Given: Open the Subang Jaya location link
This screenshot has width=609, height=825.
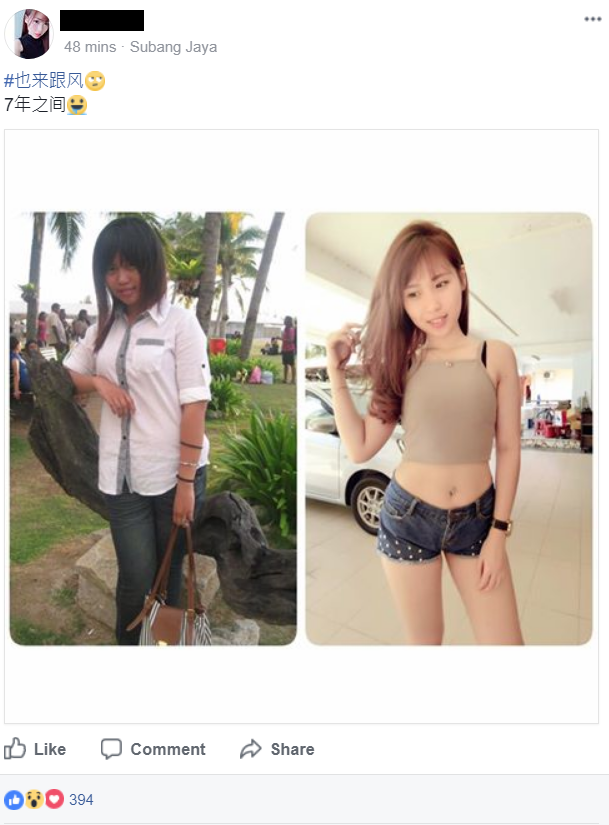Looking at the screenshot, I should click(x=173, y=47).
